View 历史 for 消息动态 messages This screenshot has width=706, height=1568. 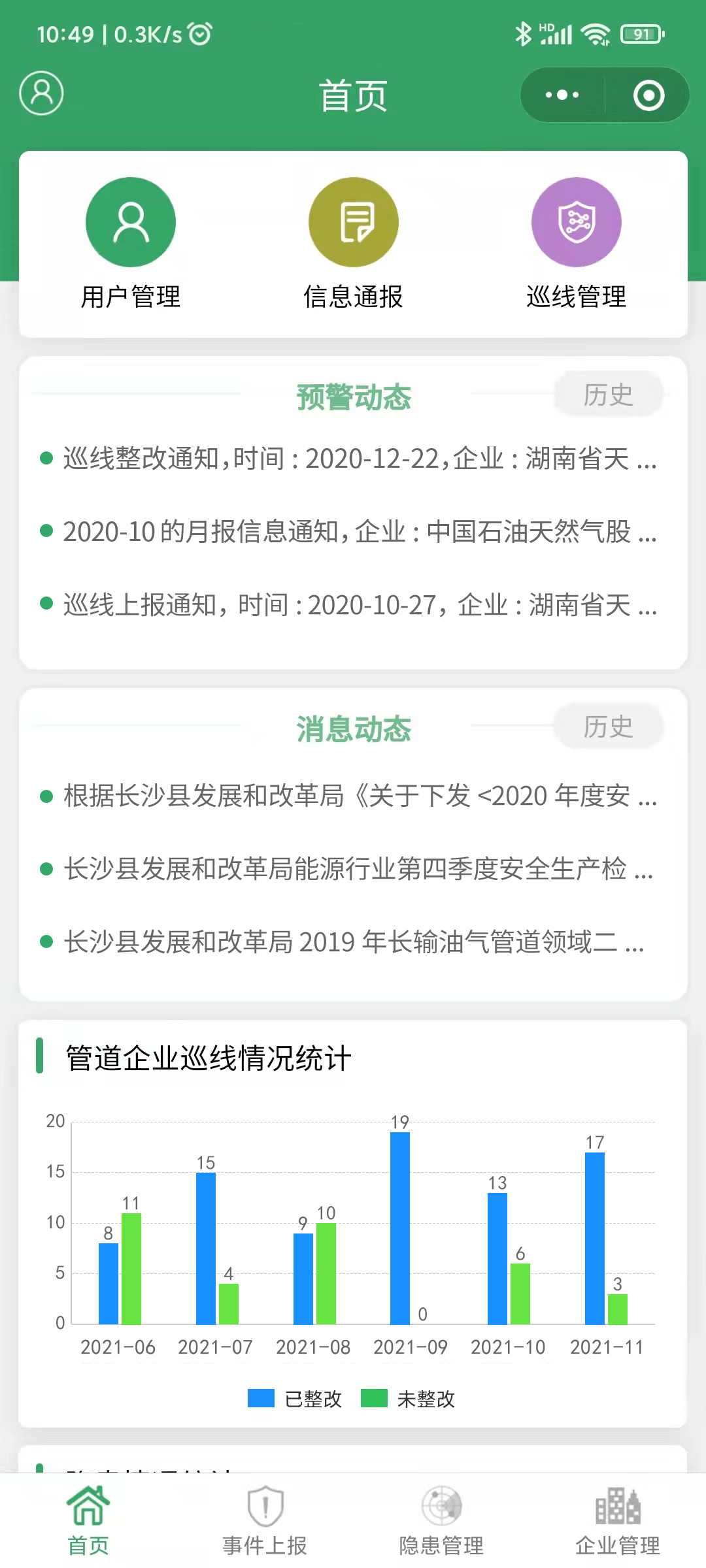point(608,727)
